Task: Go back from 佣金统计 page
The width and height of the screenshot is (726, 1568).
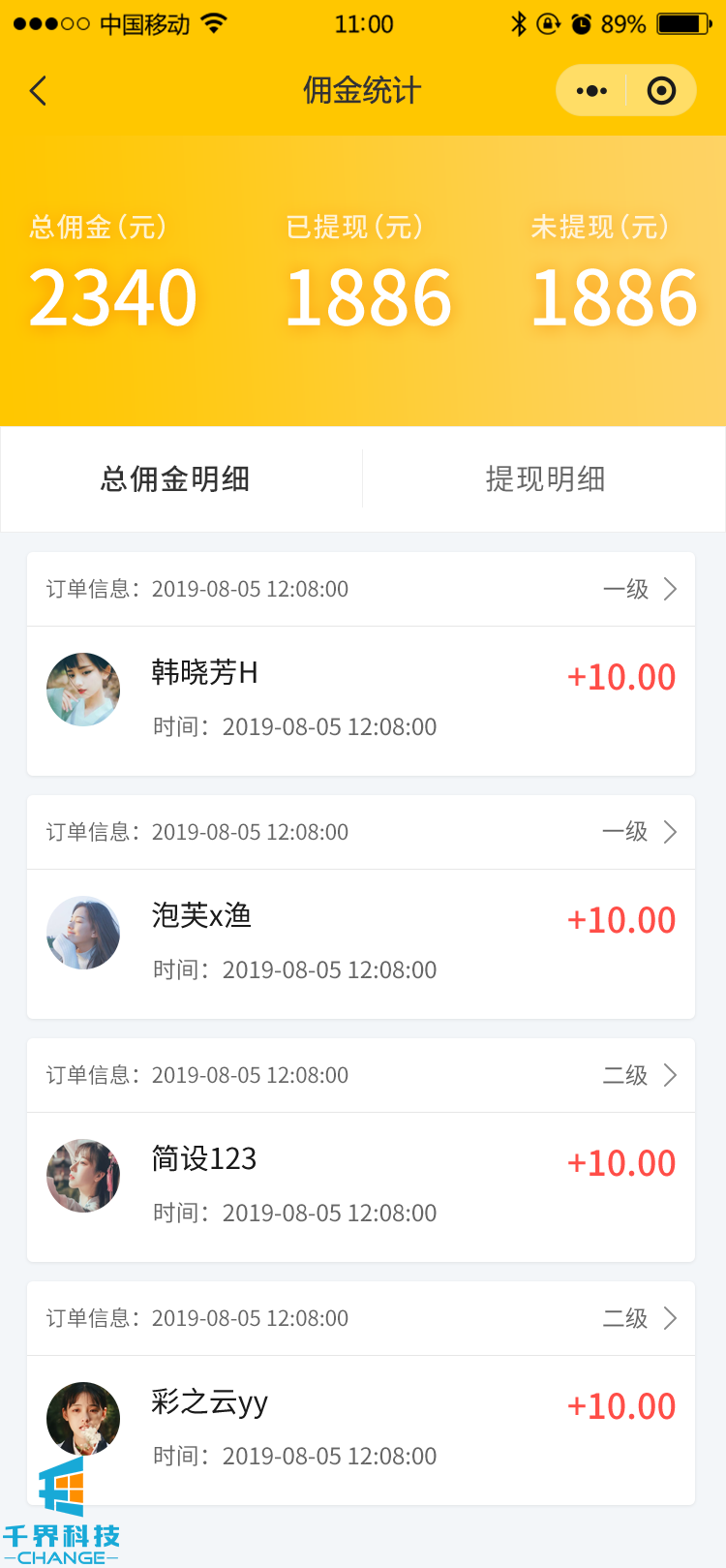Action: click(x=39, y=91)
